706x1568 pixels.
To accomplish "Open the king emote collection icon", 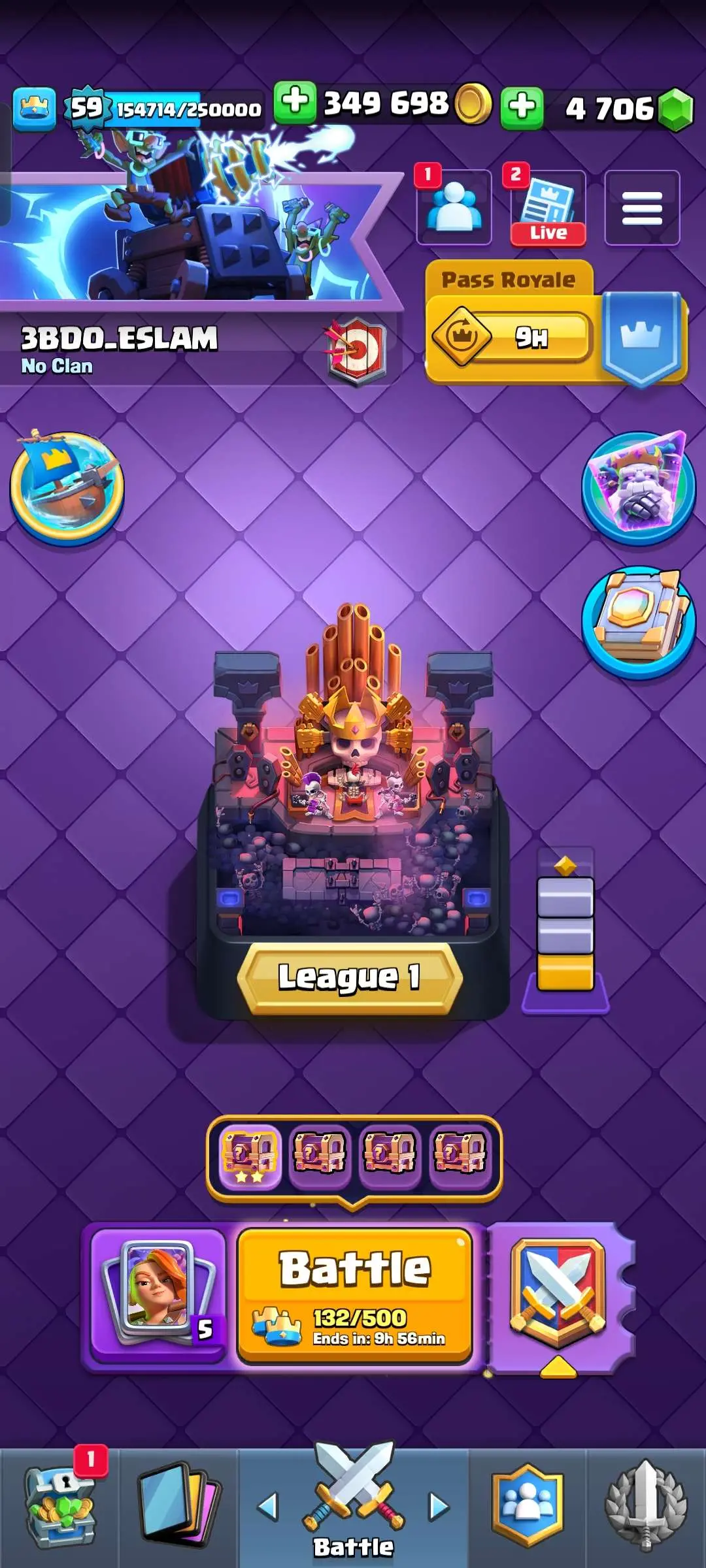I will pyautogui.click(x=639, y=488).
